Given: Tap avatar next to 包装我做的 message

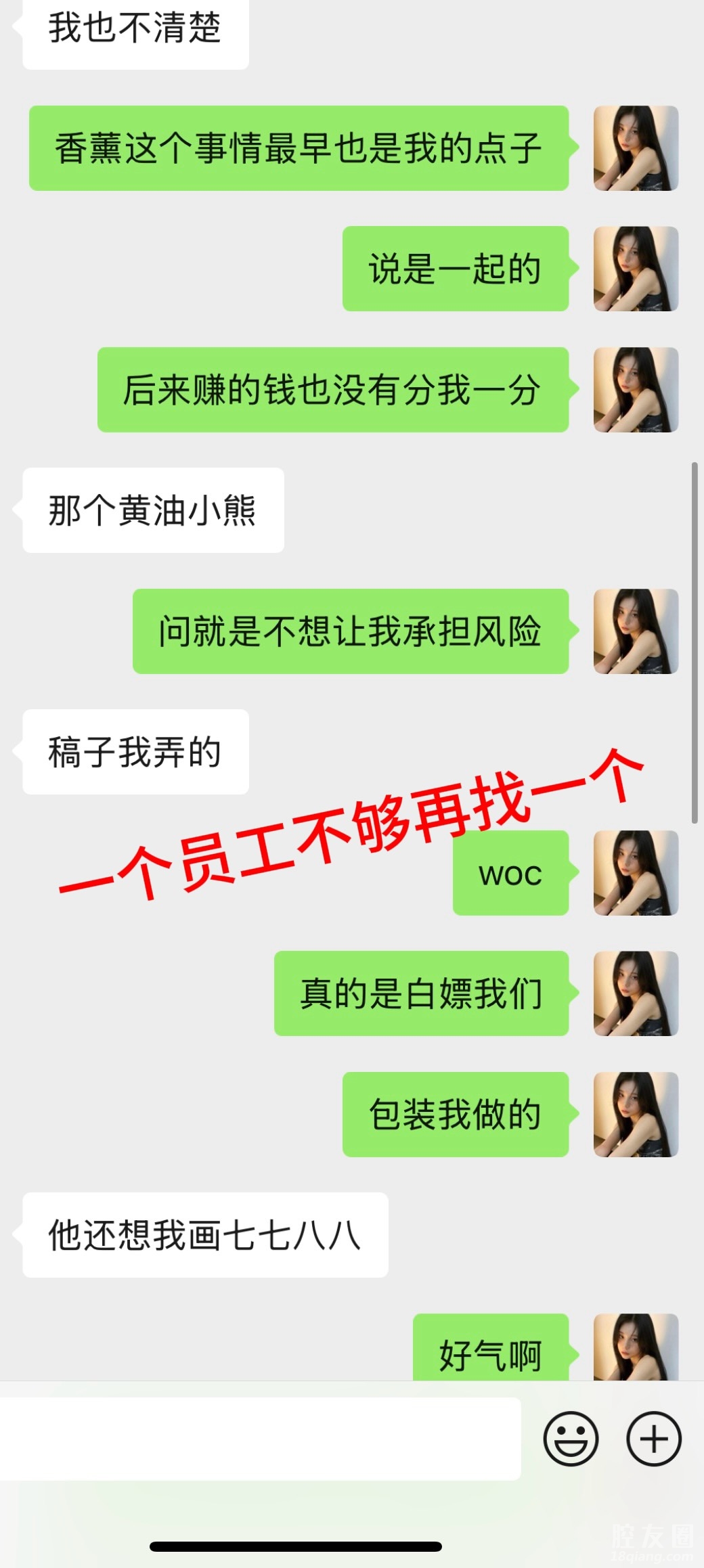Looking at the screenshot, I should point(636,1114).
